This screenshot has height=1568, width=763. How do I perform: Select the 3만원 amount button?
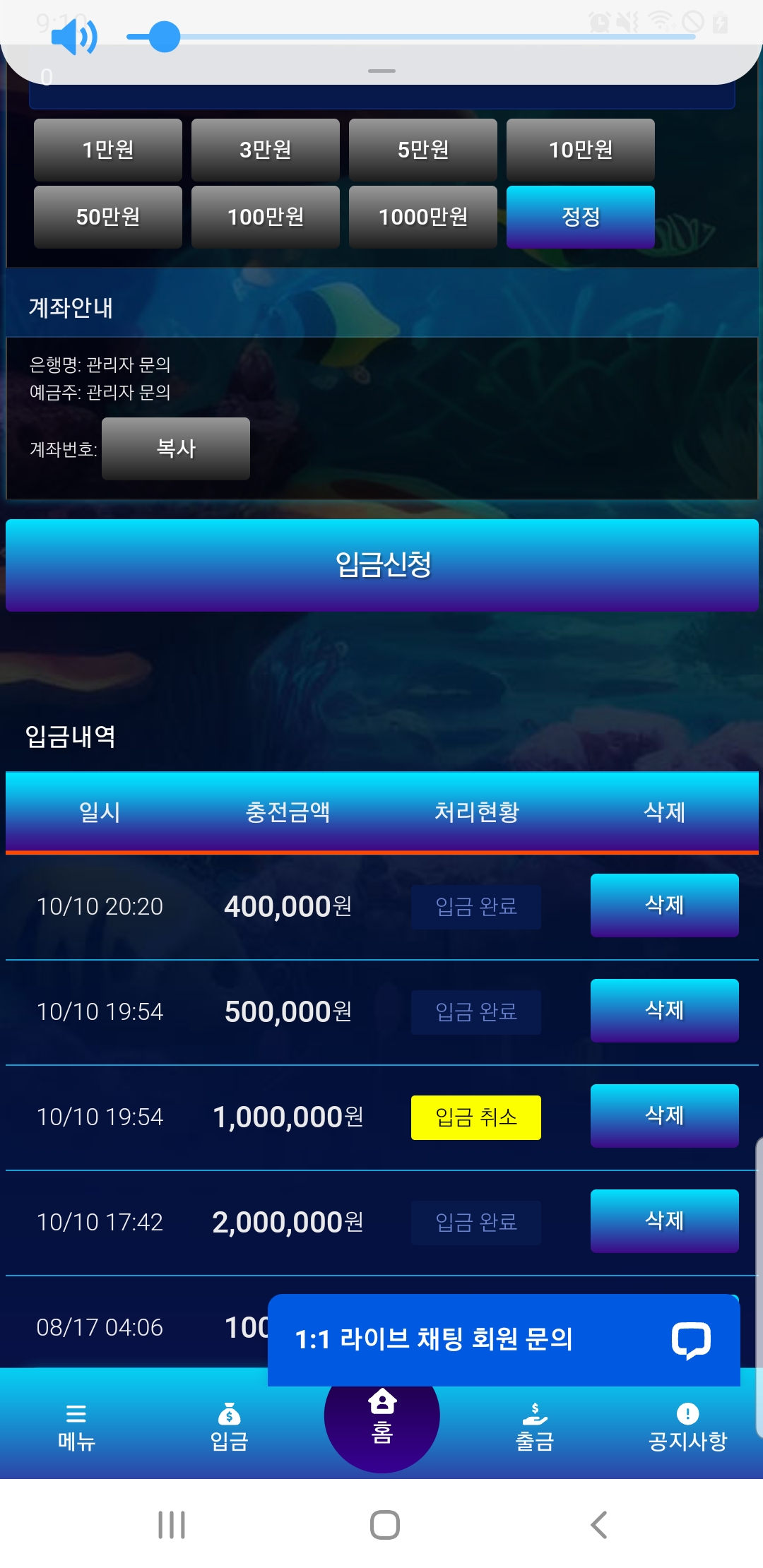[x=266, y=150]
